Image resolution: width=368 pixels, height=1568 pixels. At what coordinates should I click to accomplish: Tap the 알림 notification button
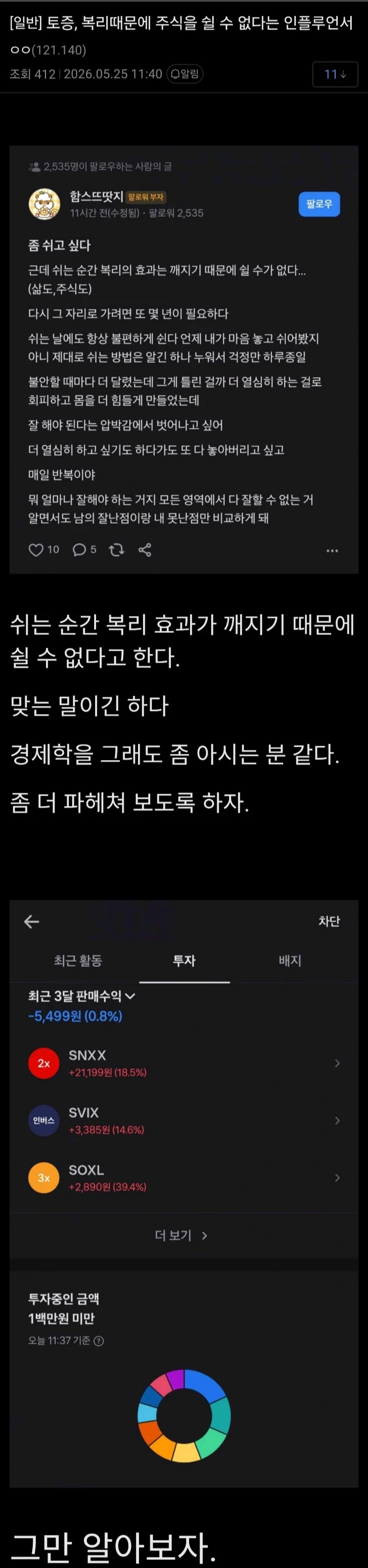tap(185, 73)
